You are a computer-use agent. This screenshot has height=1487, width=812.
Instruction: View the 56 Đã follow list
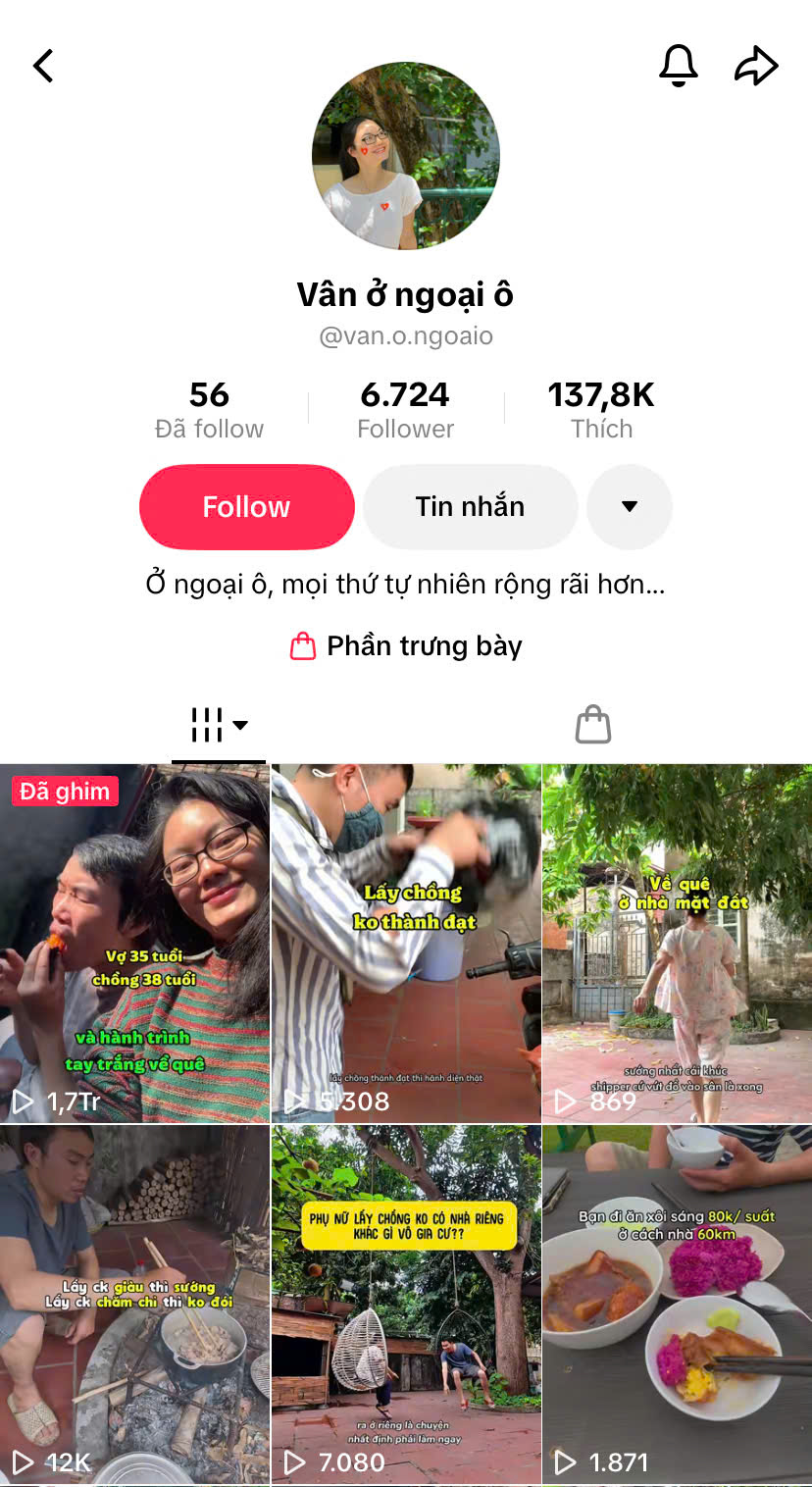(210, 410)
